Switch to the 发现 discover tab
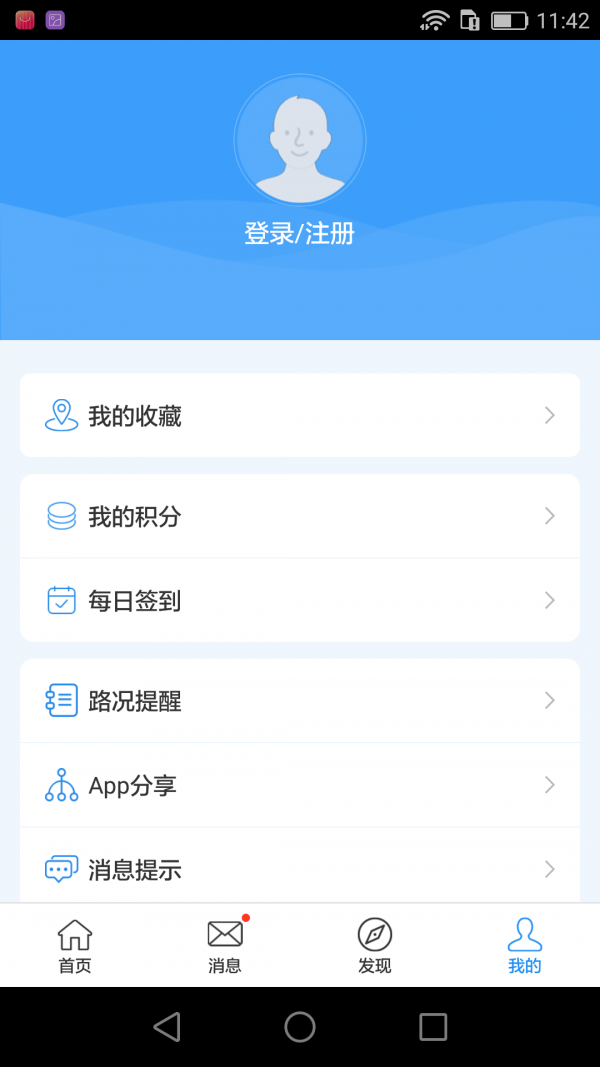Screen dimensions: 600x1067 375,946
